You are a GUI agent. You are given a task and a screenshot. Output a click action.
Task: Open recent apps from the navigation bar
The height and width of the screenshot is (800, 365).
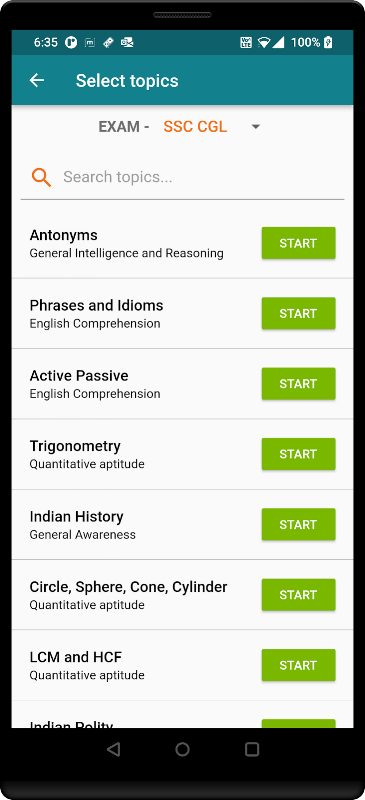[252, 749]
